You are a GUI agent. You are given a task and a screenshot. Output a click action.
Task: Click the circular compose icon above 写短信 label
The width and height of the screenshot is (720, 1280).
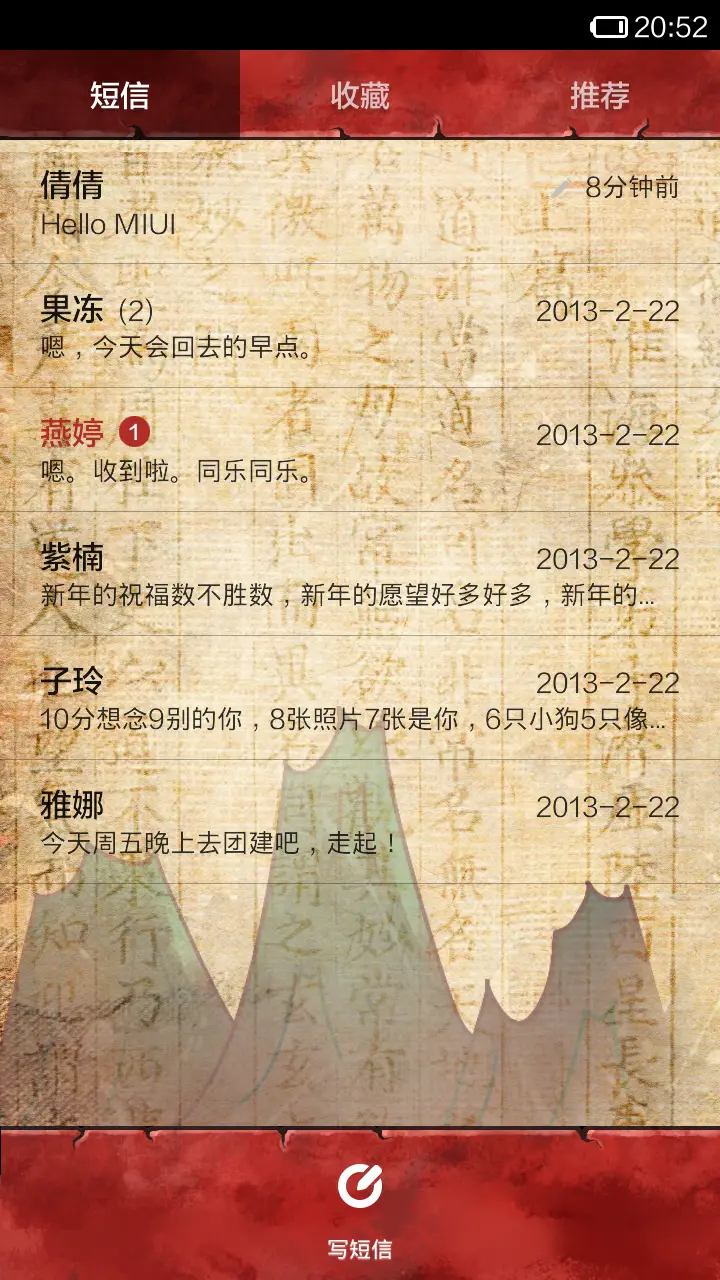point(360,1187)
